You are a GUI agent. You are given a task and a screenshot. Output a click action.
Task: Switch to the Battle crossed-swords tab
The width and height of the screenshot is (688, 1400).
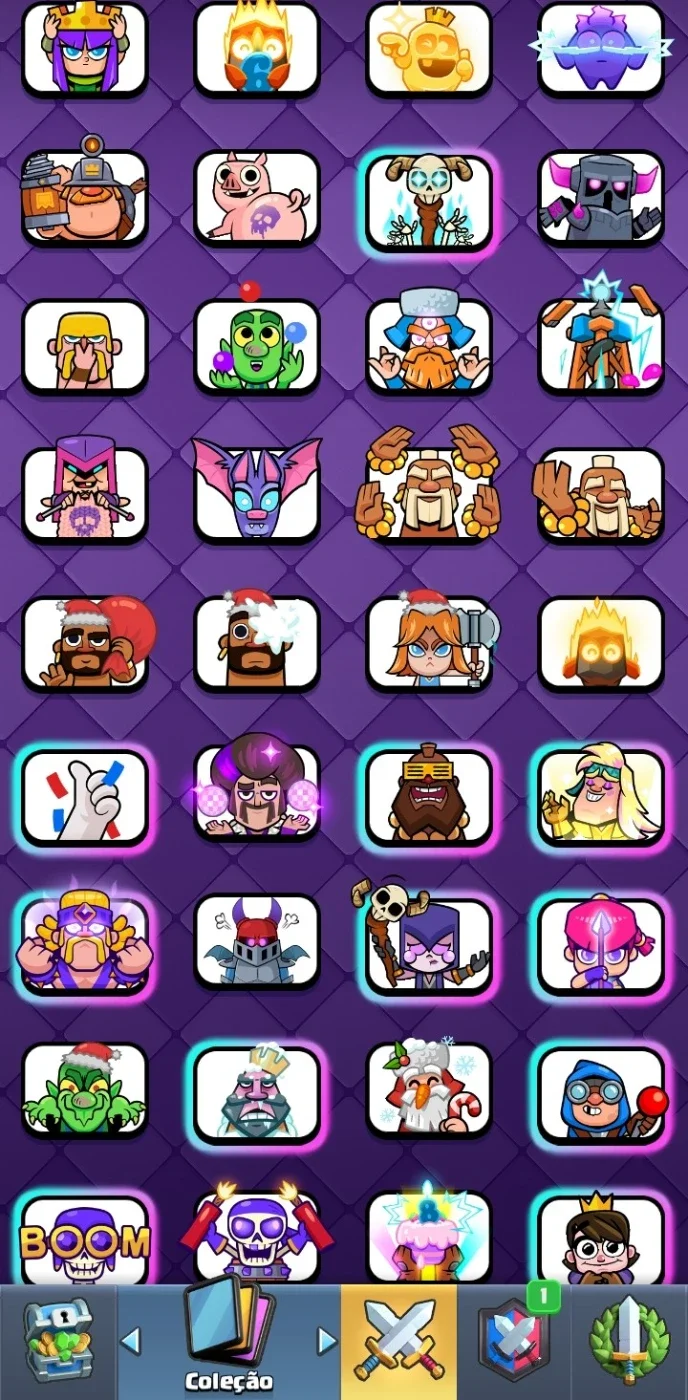(x=399, y=1342)
